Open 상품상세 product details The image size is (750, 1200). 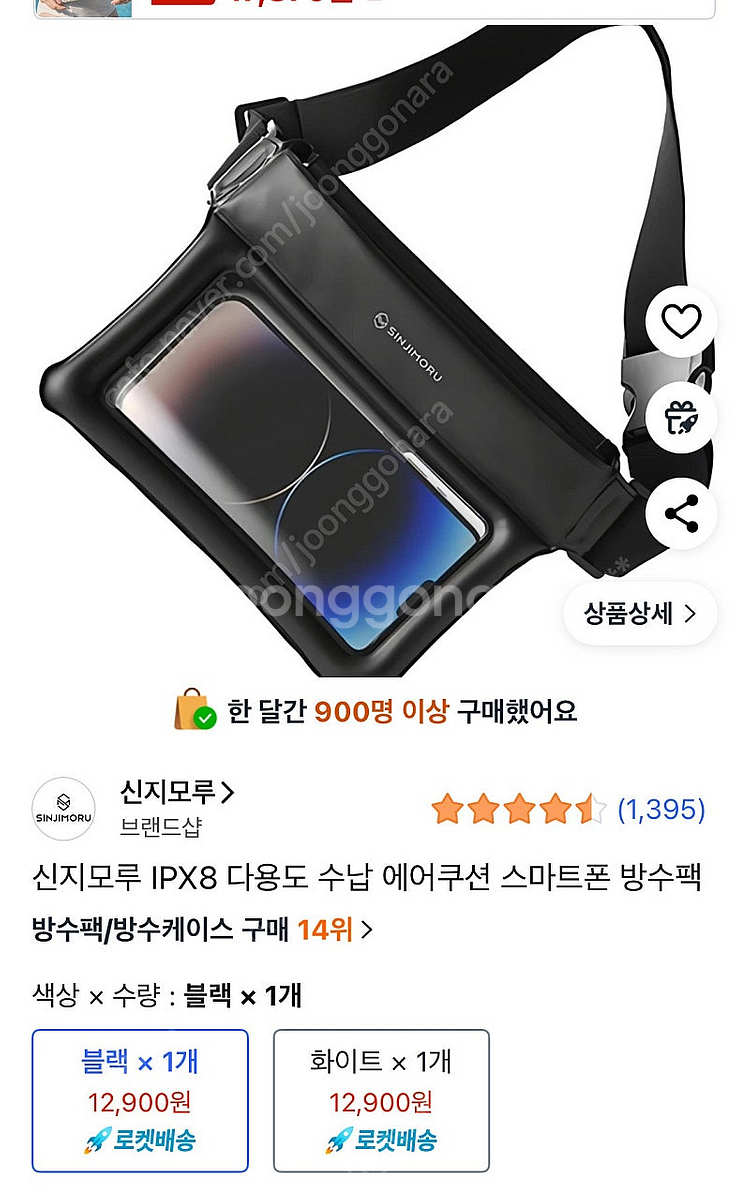click(640, 613)
